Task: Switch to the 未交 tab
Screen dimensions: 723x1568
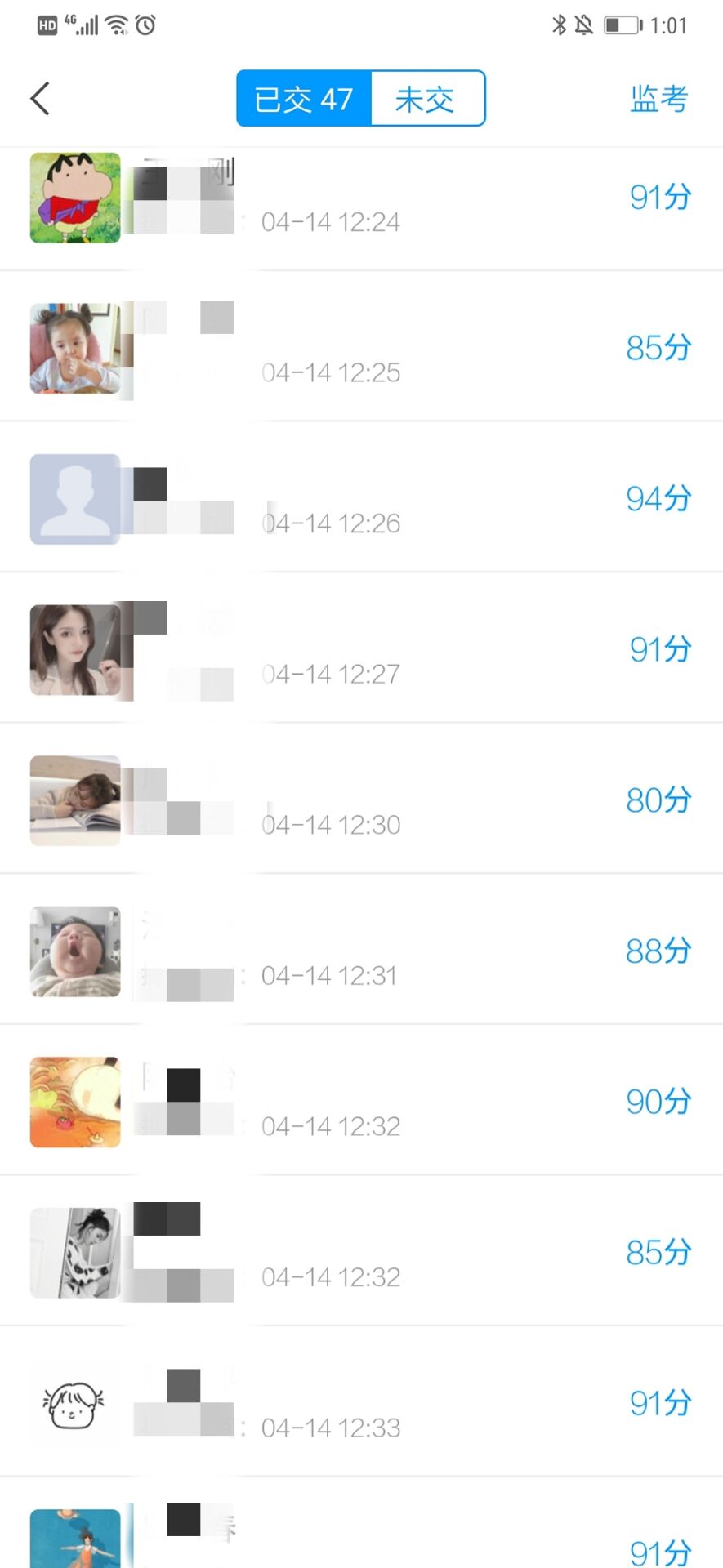Action: coord(426,100)
